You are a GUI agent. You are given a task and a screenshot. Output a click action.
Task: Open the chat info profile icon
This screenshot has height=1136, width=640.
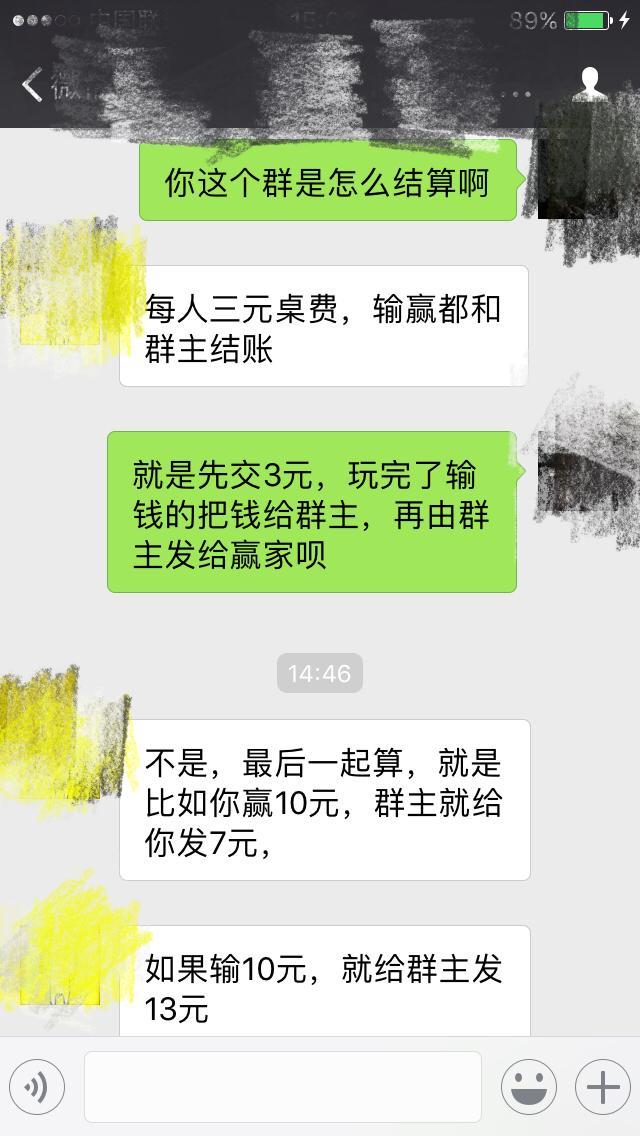coord(590,84)
